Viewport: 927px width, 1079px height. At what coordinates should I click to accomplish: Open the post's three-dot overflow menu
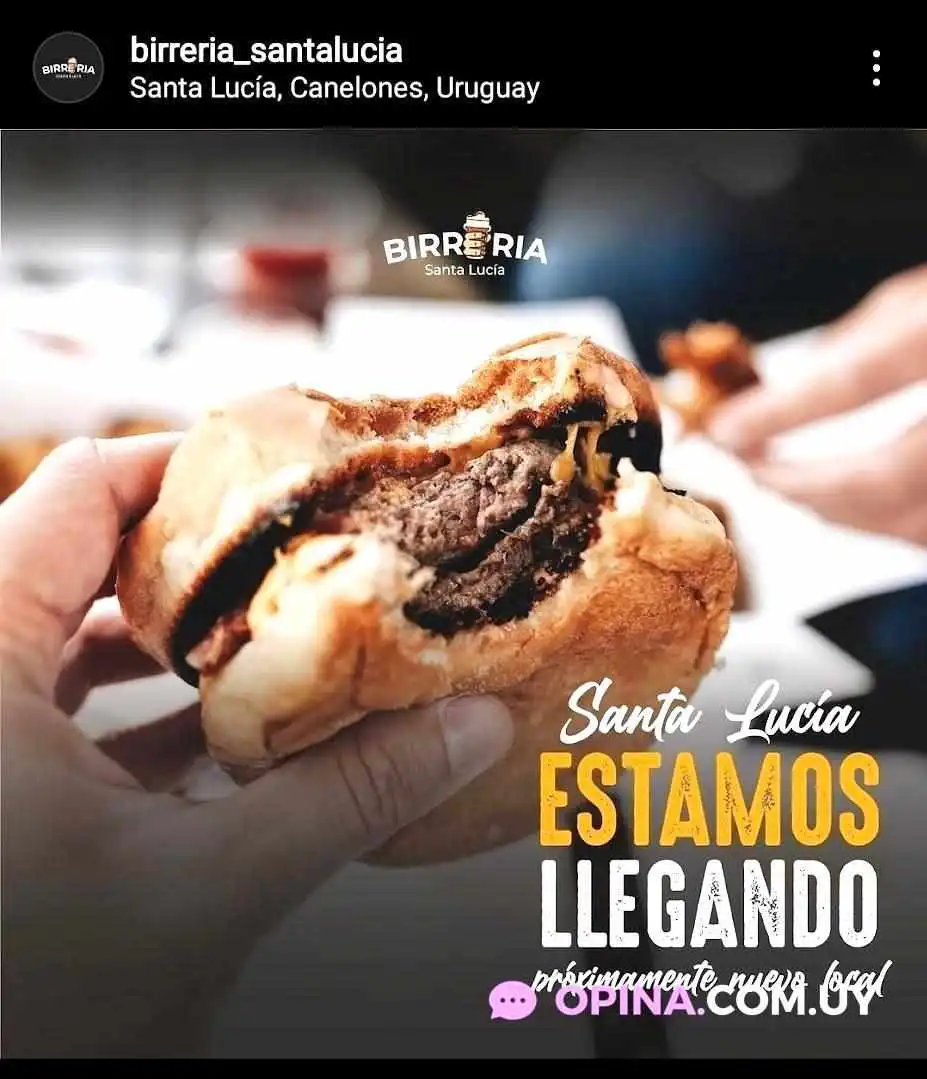pos(876,68)
